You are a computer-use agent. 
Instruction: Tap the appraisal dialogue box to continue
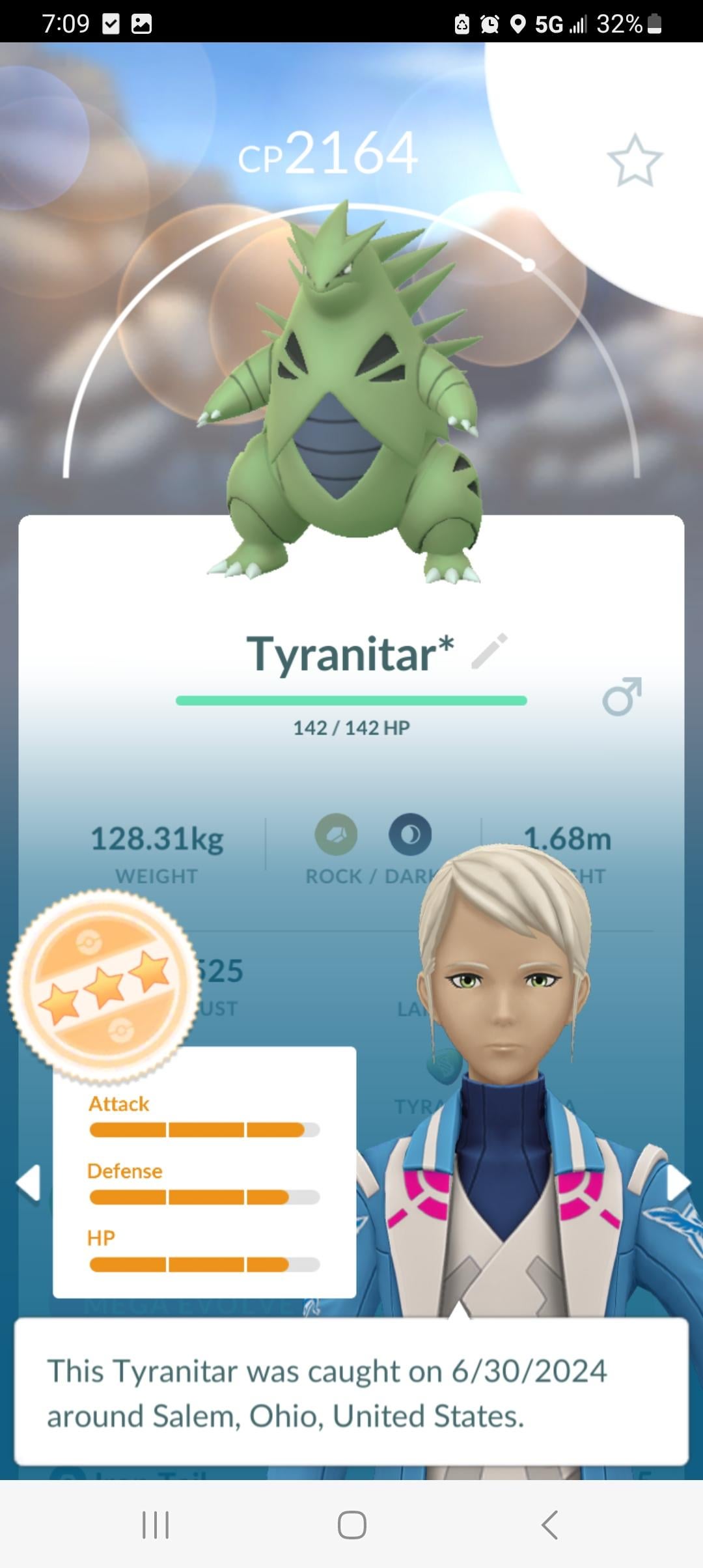(x=351, y=1392)
